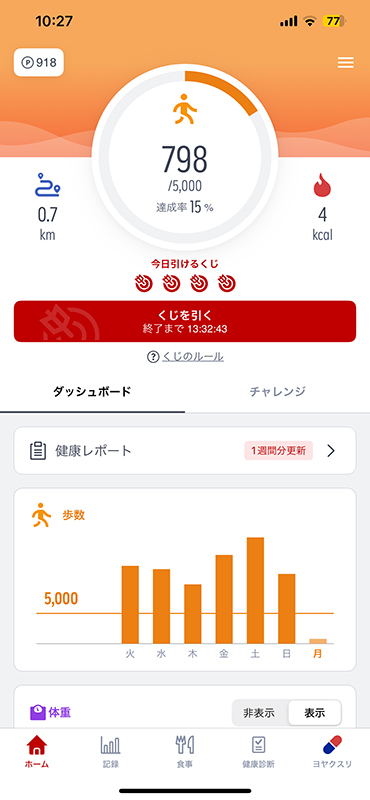Open the ヨヤクスリ tab
The width and height of the screenshot is (370, 800).
click(332, 753)
